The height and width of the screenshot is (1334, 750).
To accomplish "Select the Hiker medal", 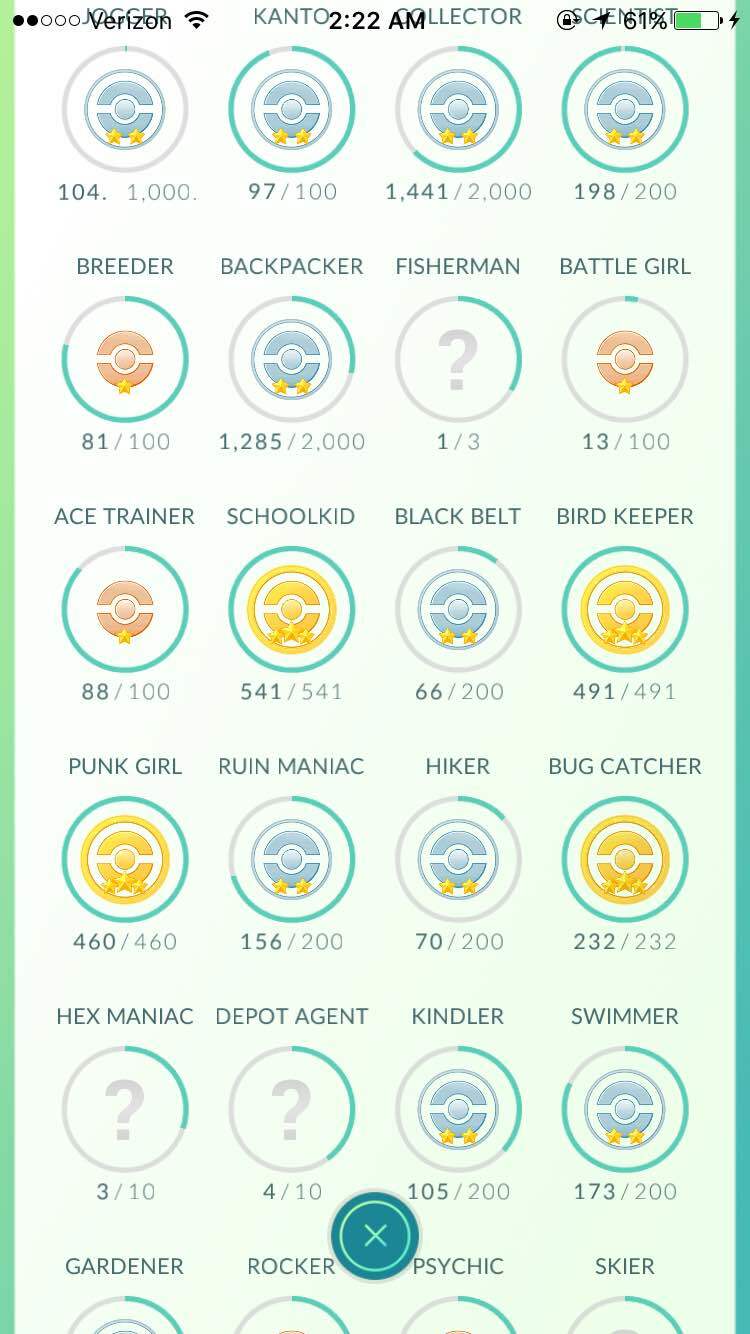I will click(x=458, y=859).
